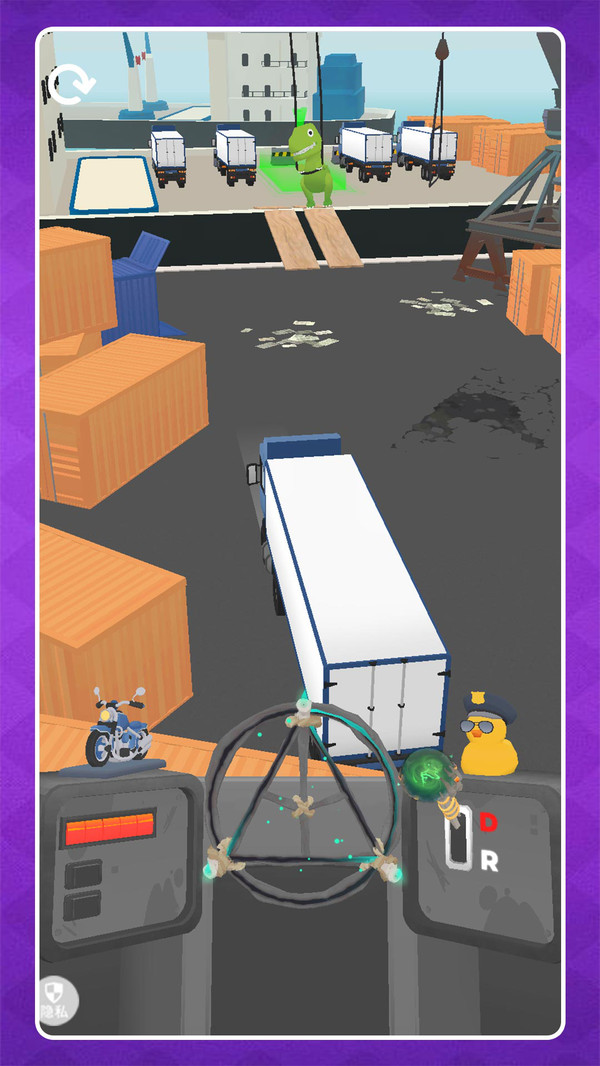Restart the level with the reload icon
600x1066 pixels.
click(x=71, y=85)
